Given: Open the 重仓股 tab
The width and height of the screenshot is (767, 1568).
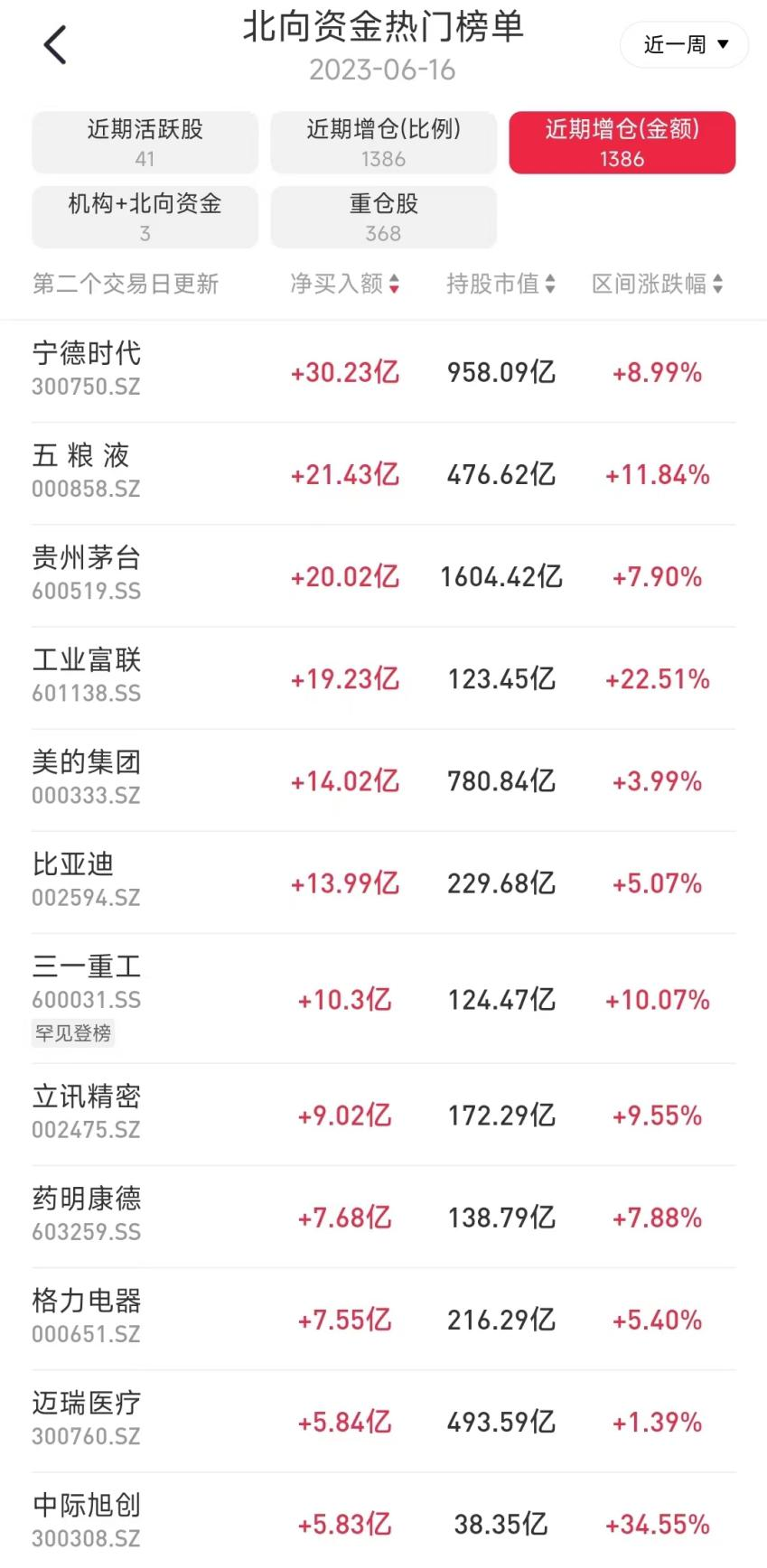Looking at the screenshot, I should (383, 217).
